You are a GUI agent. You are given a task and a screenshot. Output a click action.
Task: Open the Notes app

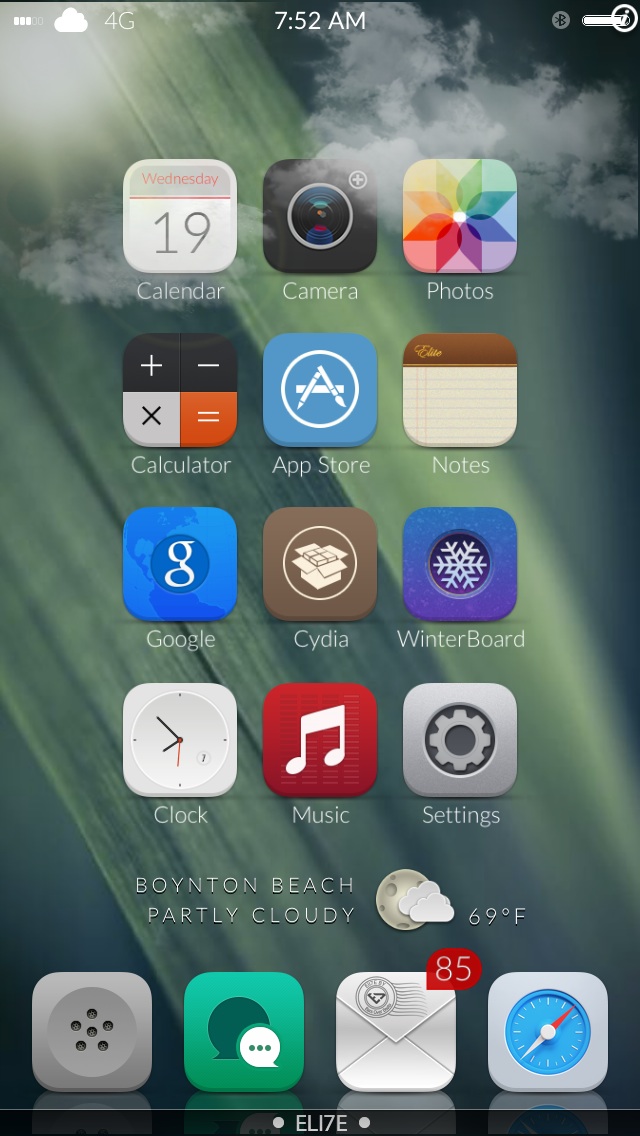pos(460,390)
